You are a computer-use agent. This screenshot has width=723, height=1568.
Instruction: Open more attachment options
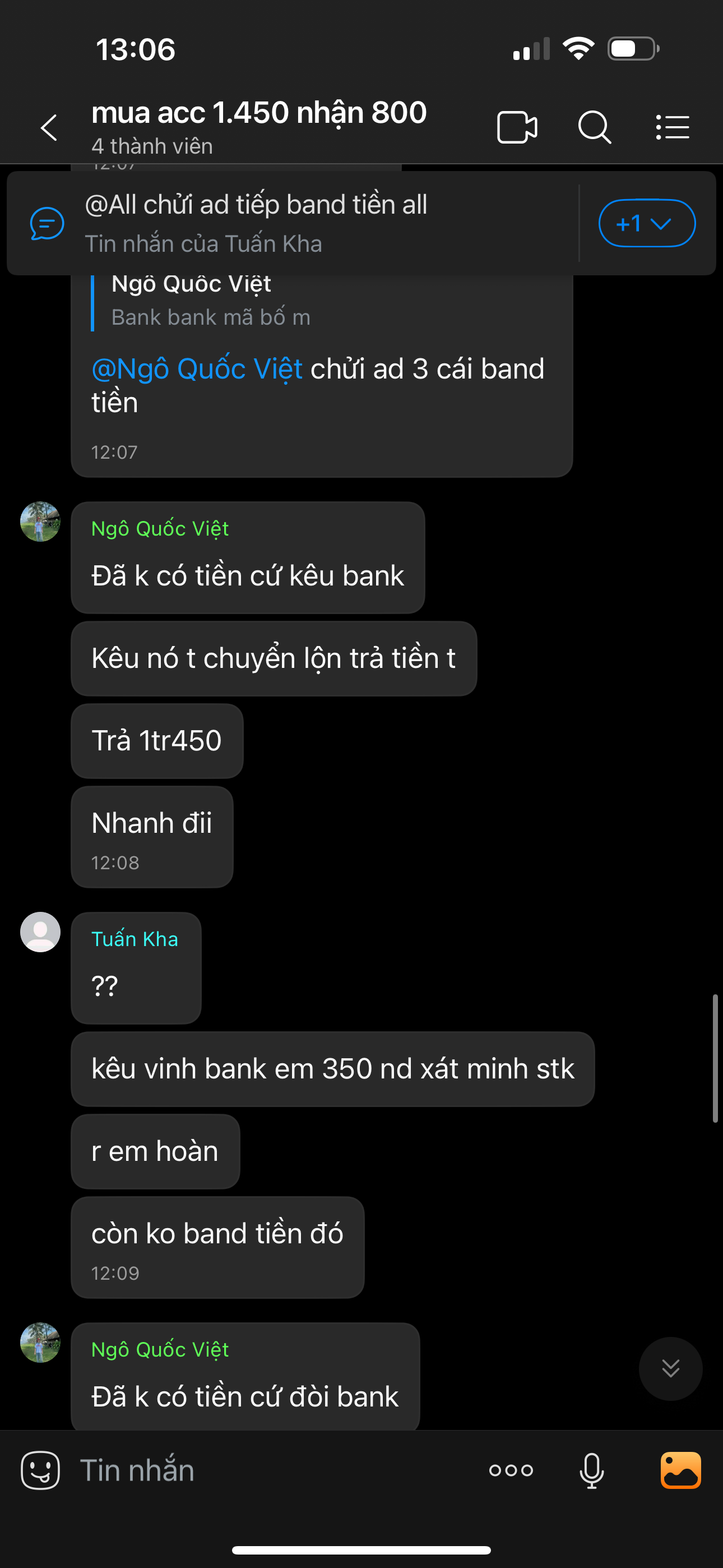[511, 1470]
